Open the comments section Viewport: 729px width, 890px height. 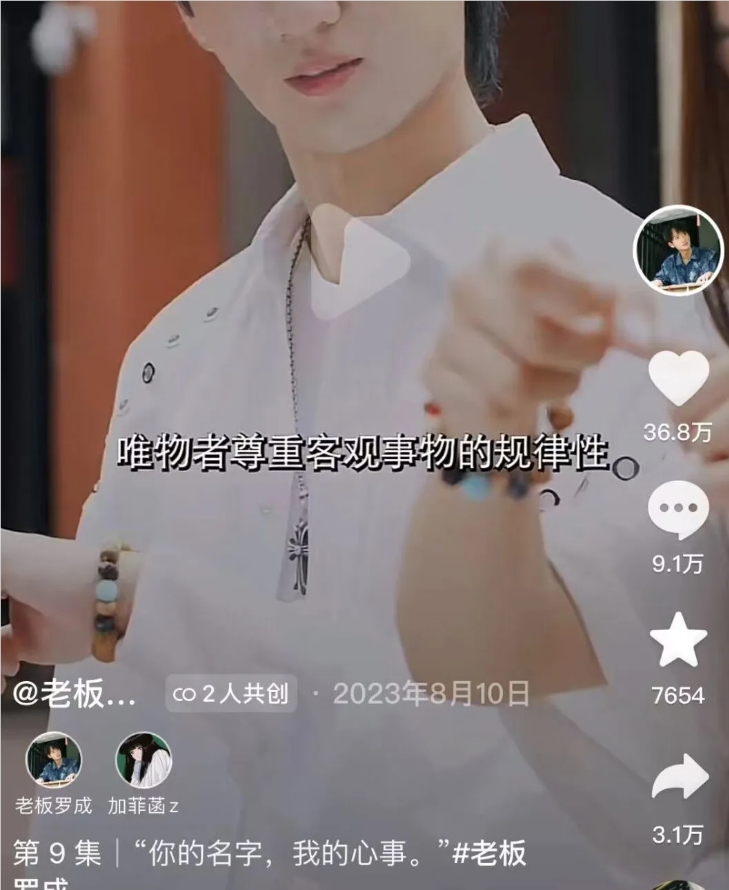678,510
